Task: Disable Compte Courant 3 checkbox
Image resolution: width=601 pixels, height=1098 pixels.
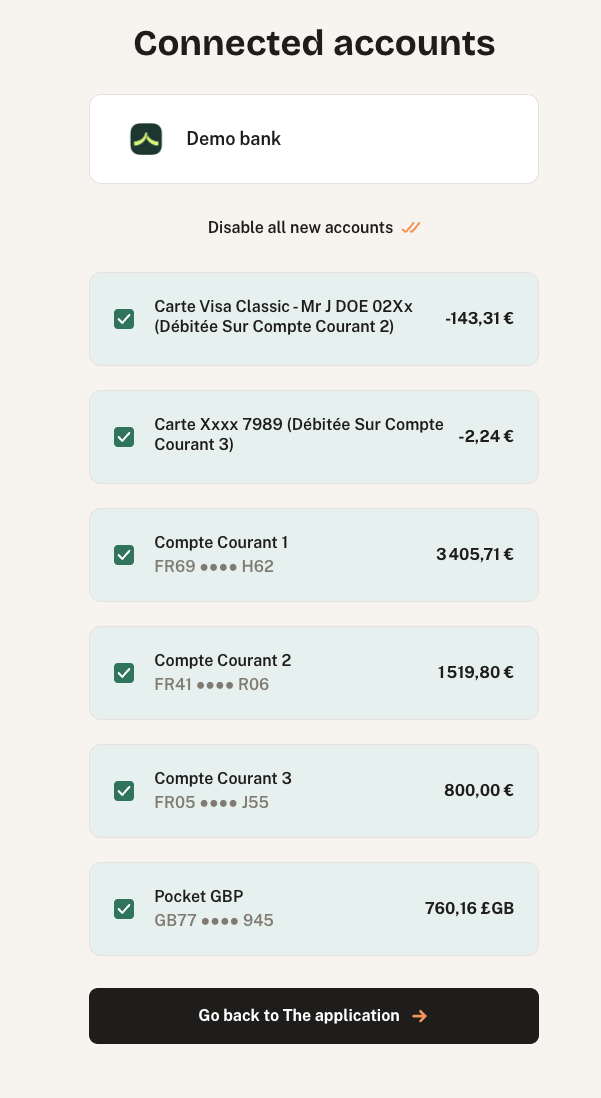Action: pos(124,791)
